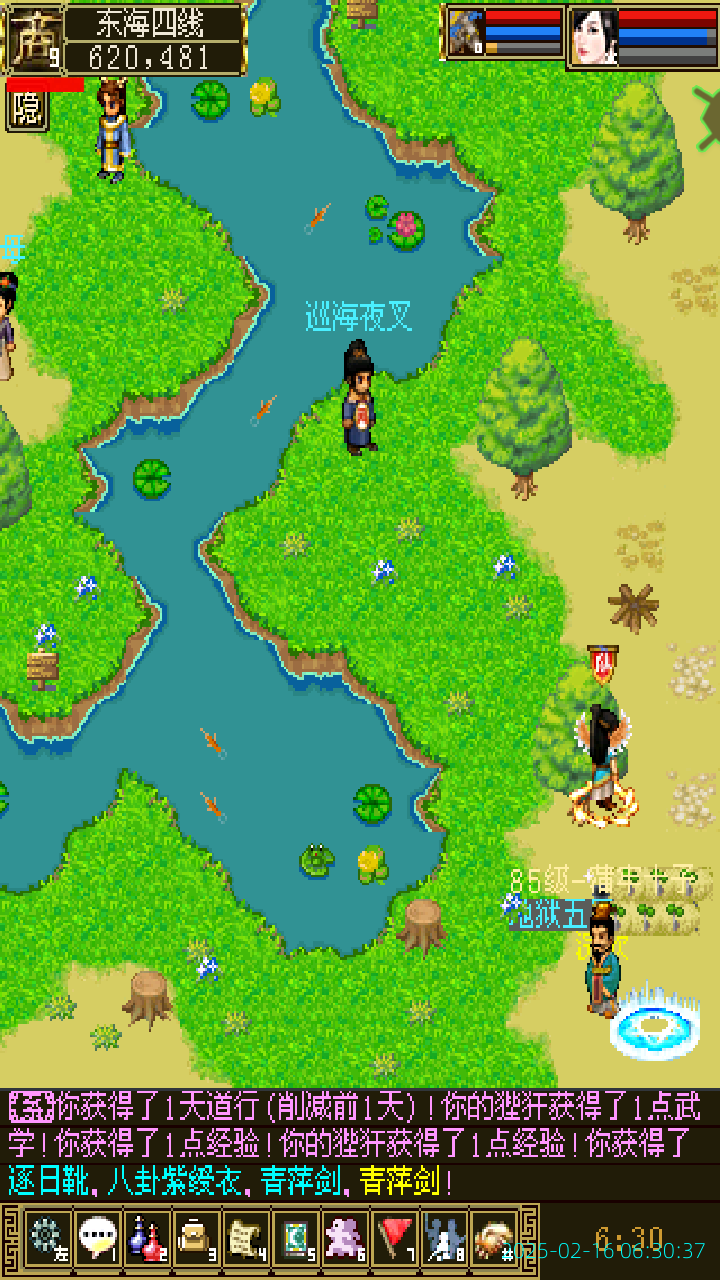Open the female character portrait status
The width and height of the screenshot is (720, 1280).
coord(593,36)
